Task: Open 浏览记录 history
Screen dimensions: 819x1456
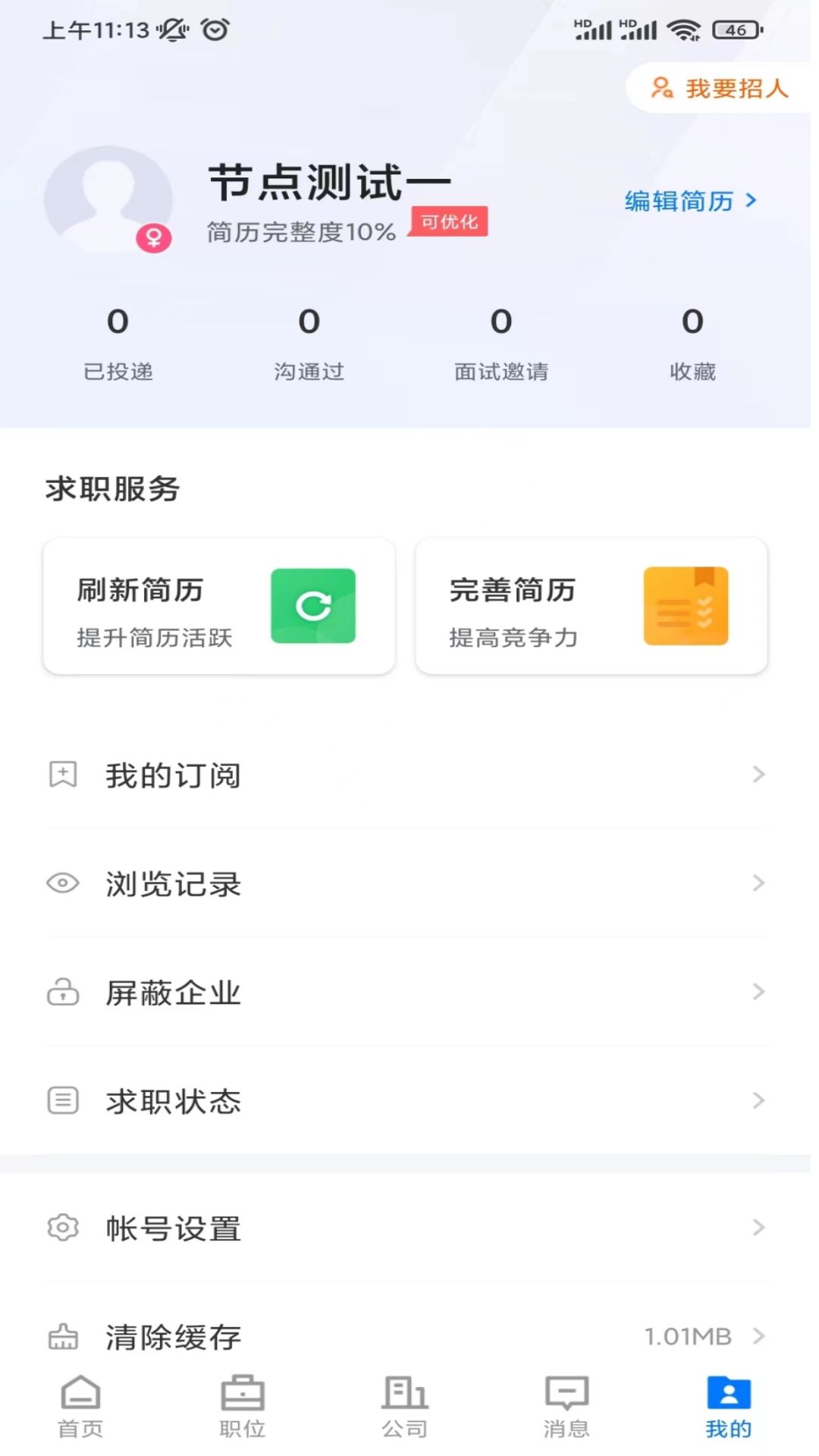Action: (408, 883)
